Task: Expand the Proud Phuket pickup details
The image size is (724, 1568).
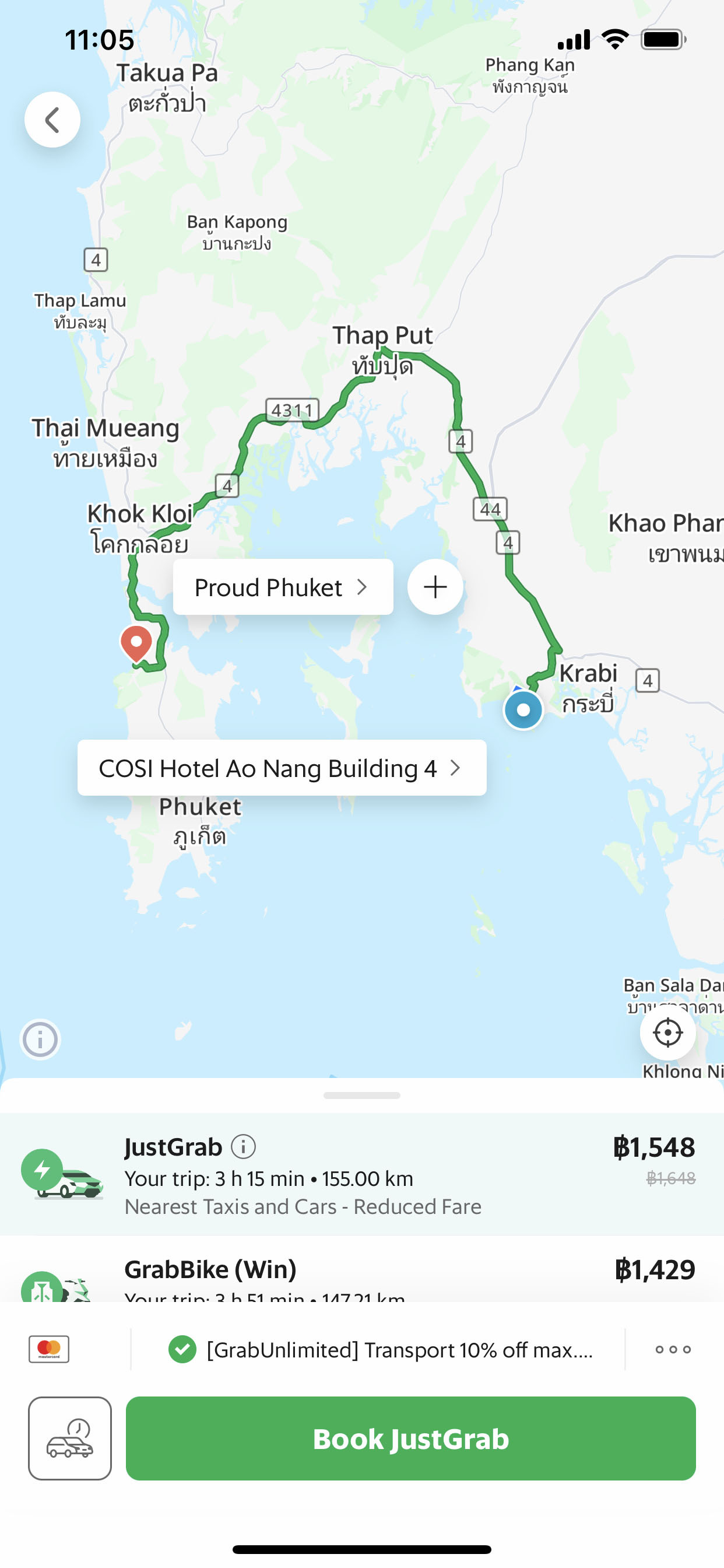Action: tap(282, 586)
